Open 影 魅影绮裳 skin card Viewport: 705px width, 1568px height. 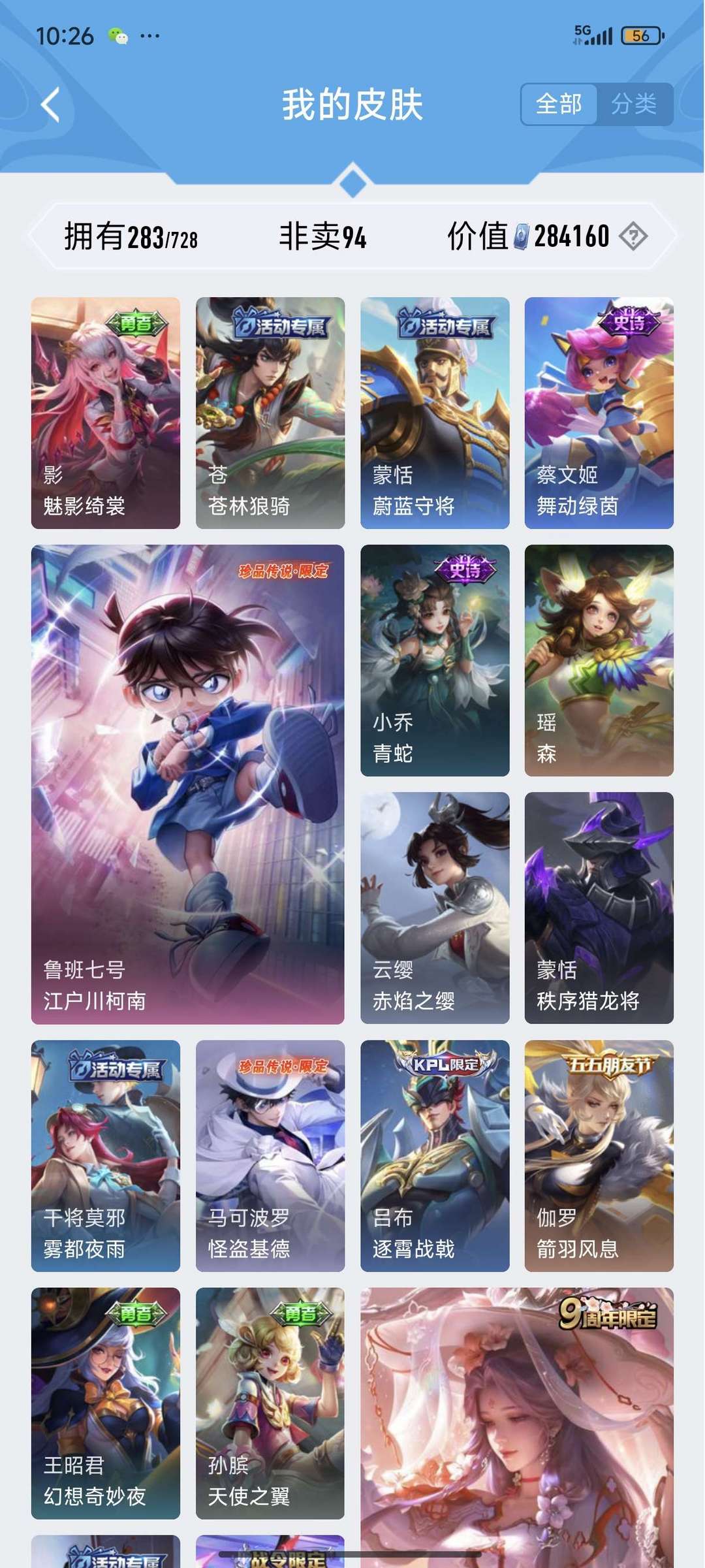106,413
